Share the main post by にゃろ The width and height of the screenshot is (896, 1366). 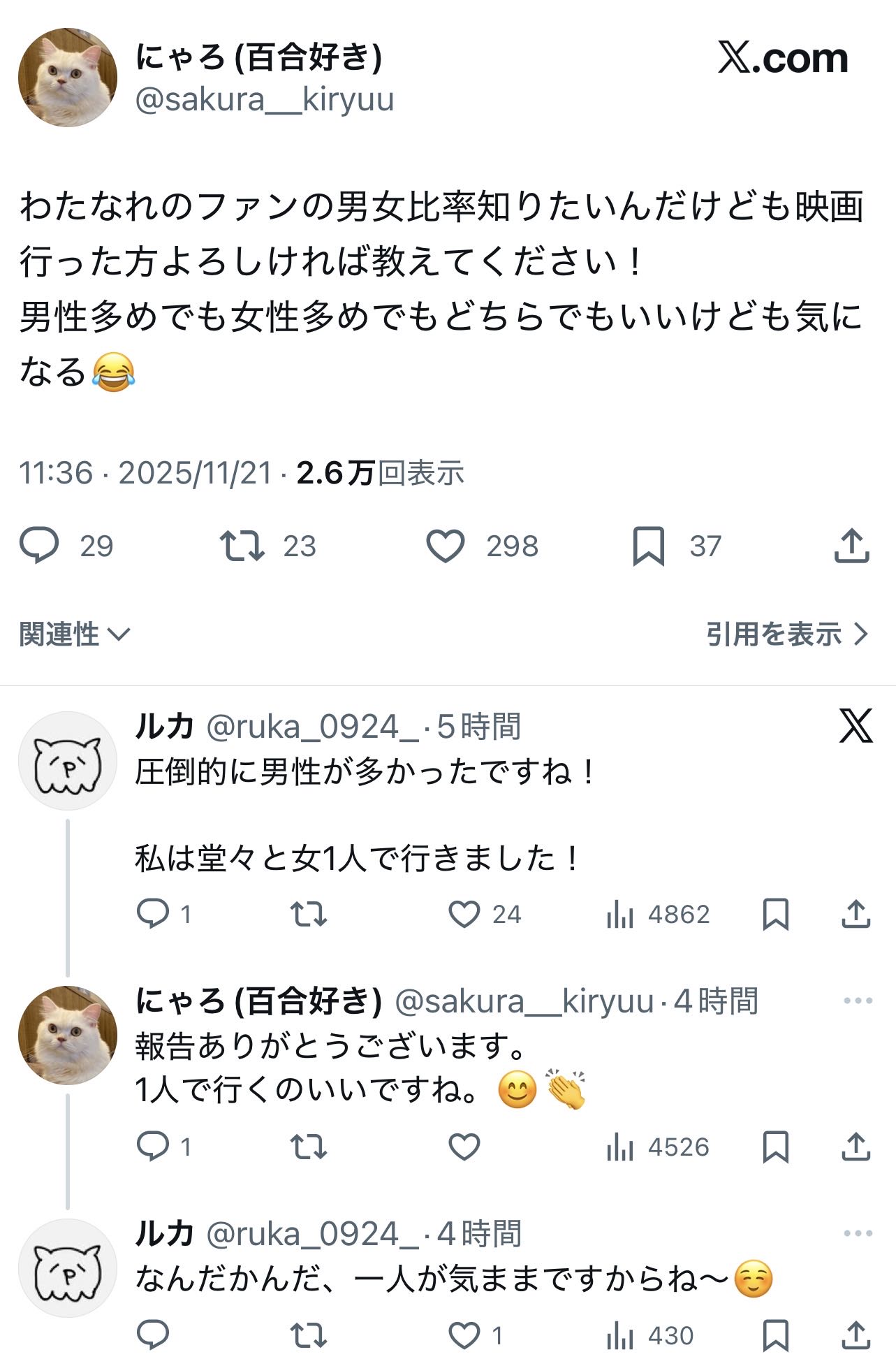click(851, 546)
